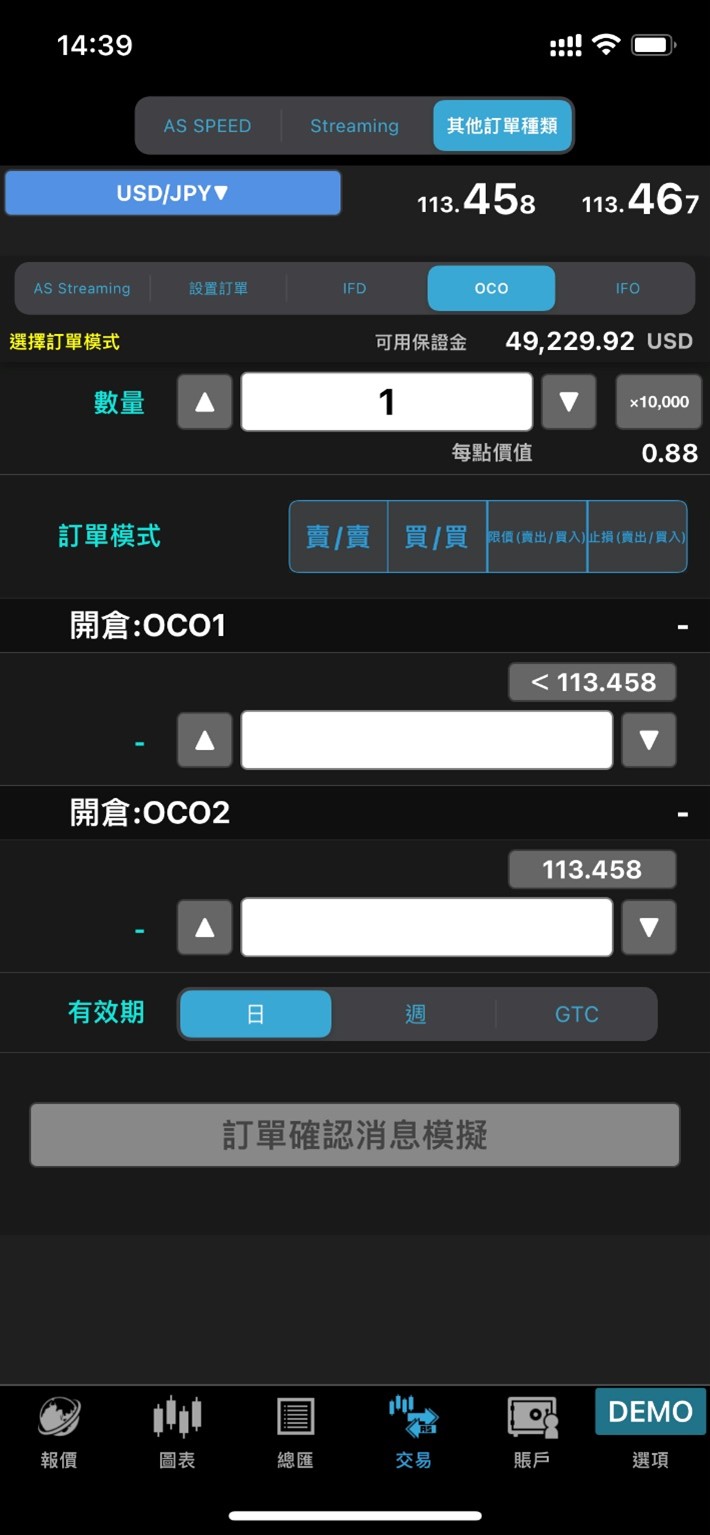Select the IFO order type
Image resolution: width=710 pixels, height=1535 pixels.
point(627,288)
